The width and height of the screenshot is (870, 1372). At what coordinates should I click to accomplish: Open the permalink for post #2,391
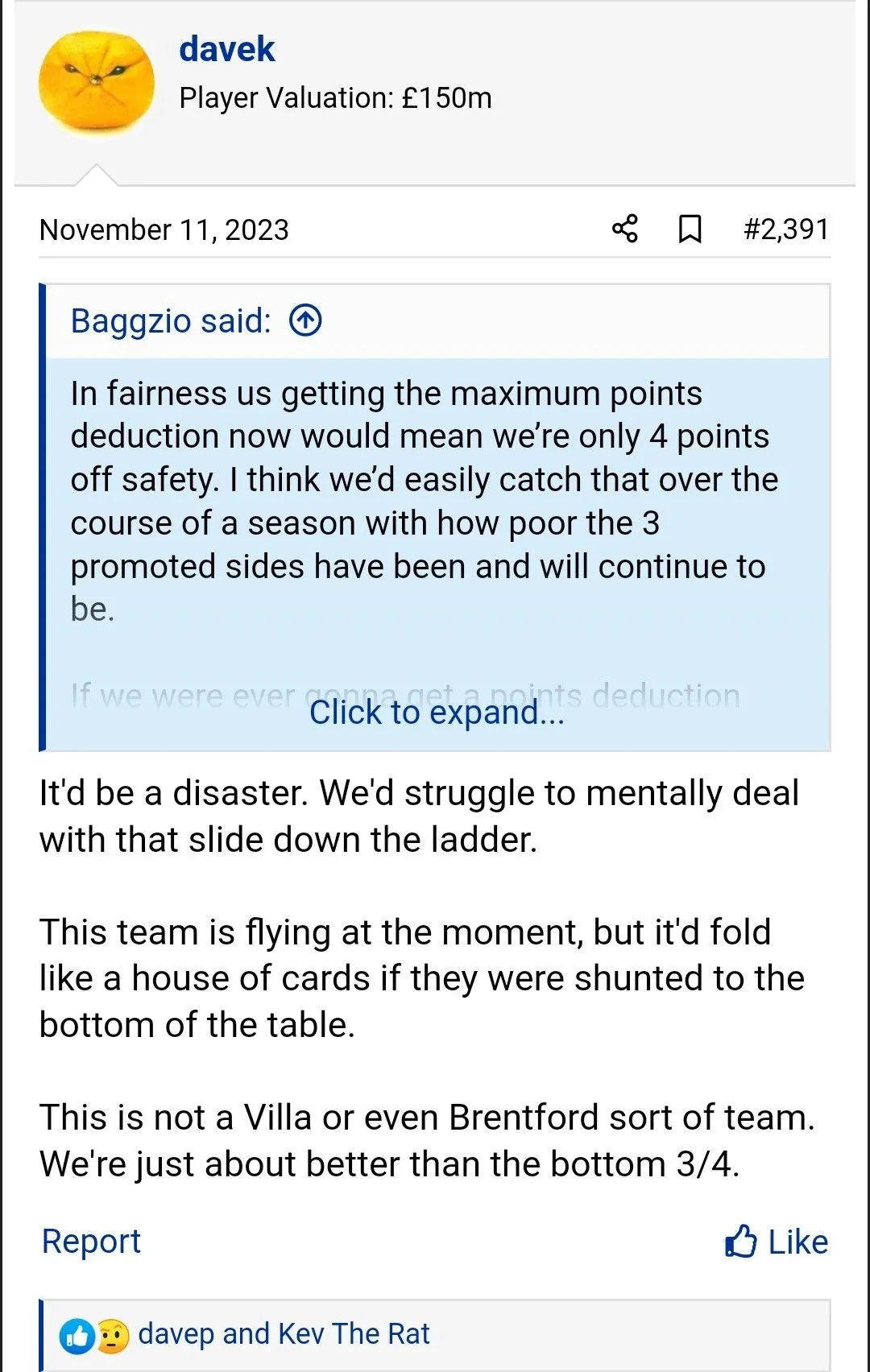785,229
